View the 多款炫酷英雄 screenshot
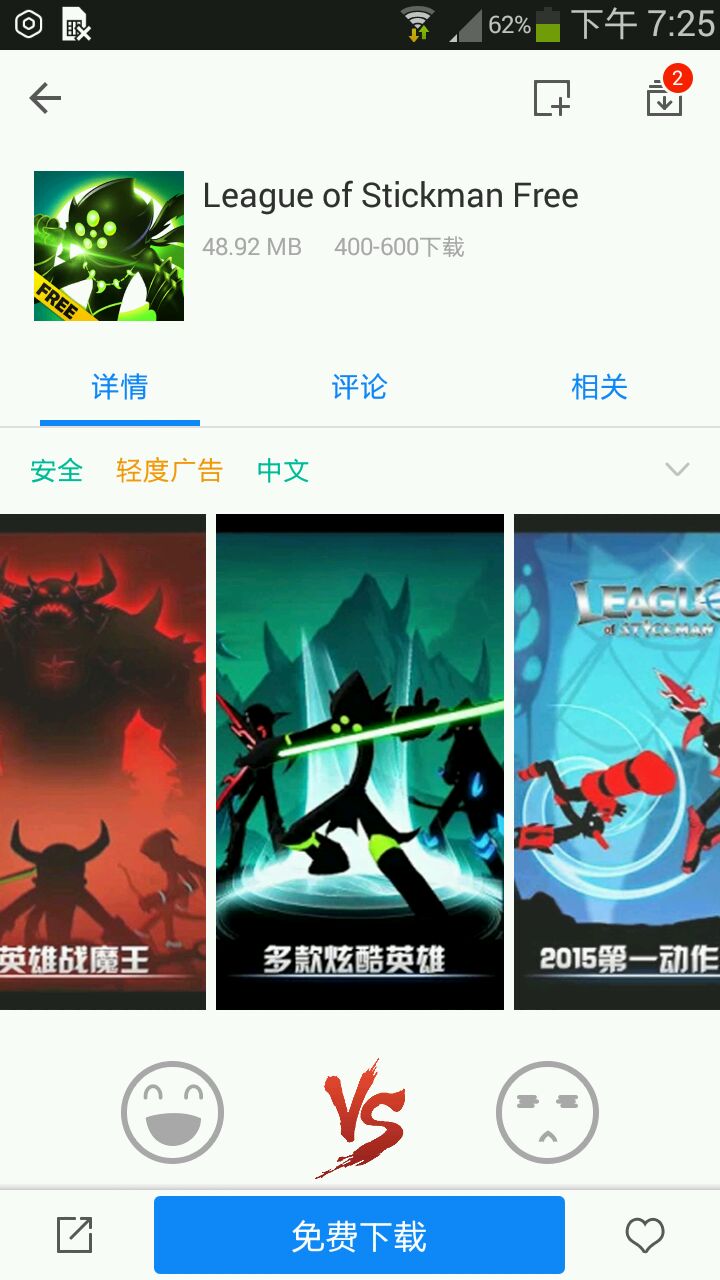The image size is (720, 1280). [x=360, y=760]
